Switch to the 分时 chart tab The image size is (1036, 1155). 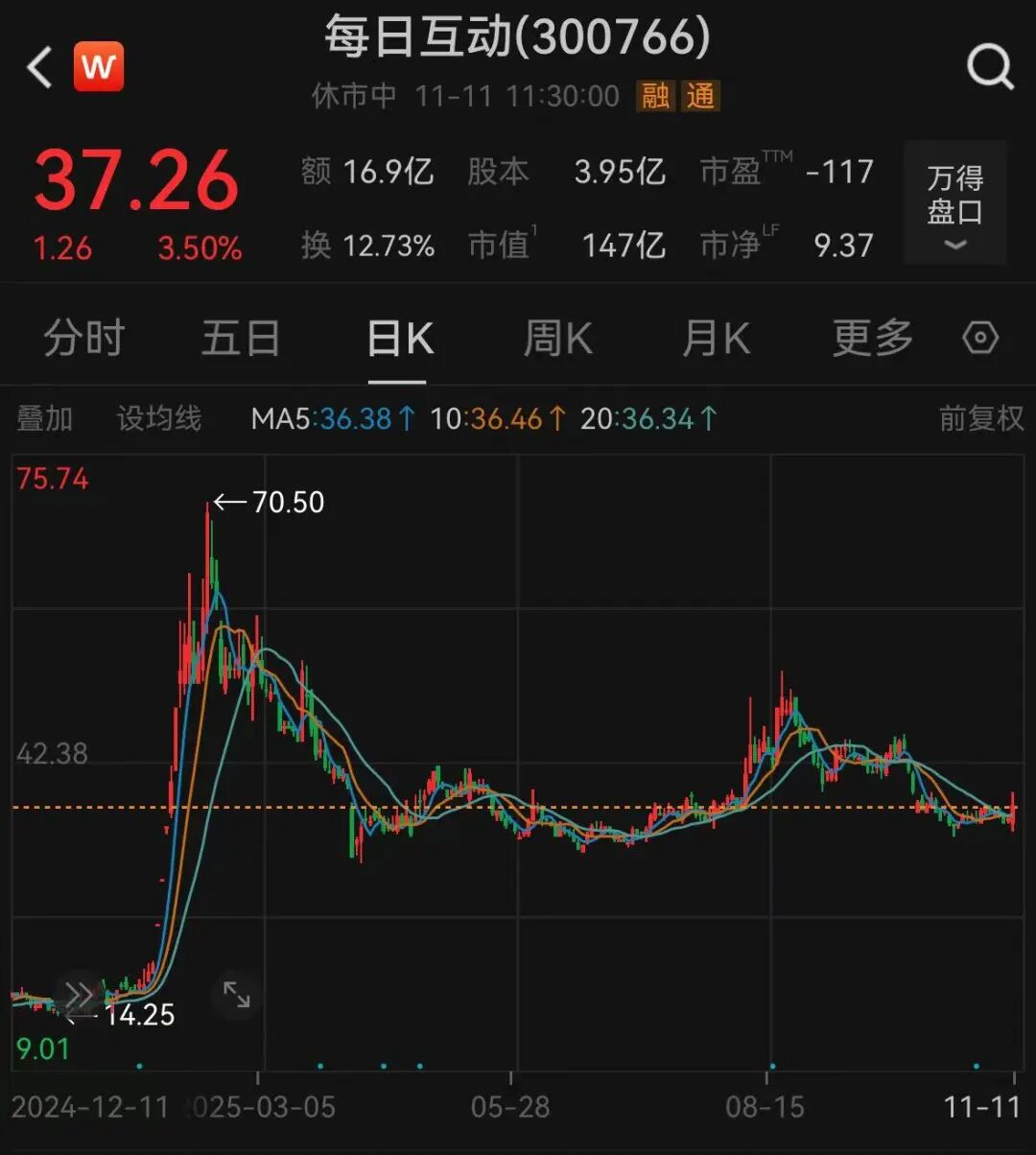point(84,339)
